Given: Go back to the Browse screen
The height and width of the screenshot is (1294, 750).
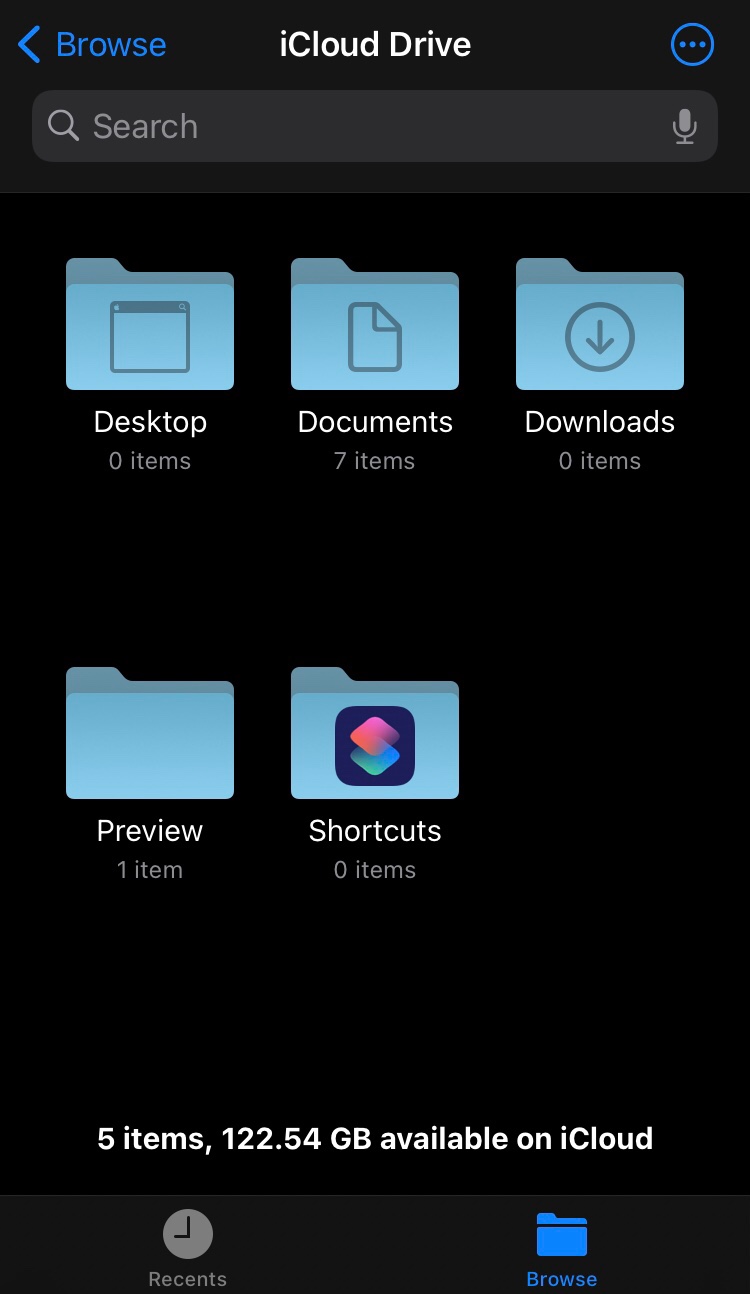Looking at the screenshot, I should click(x=92, y=45).
